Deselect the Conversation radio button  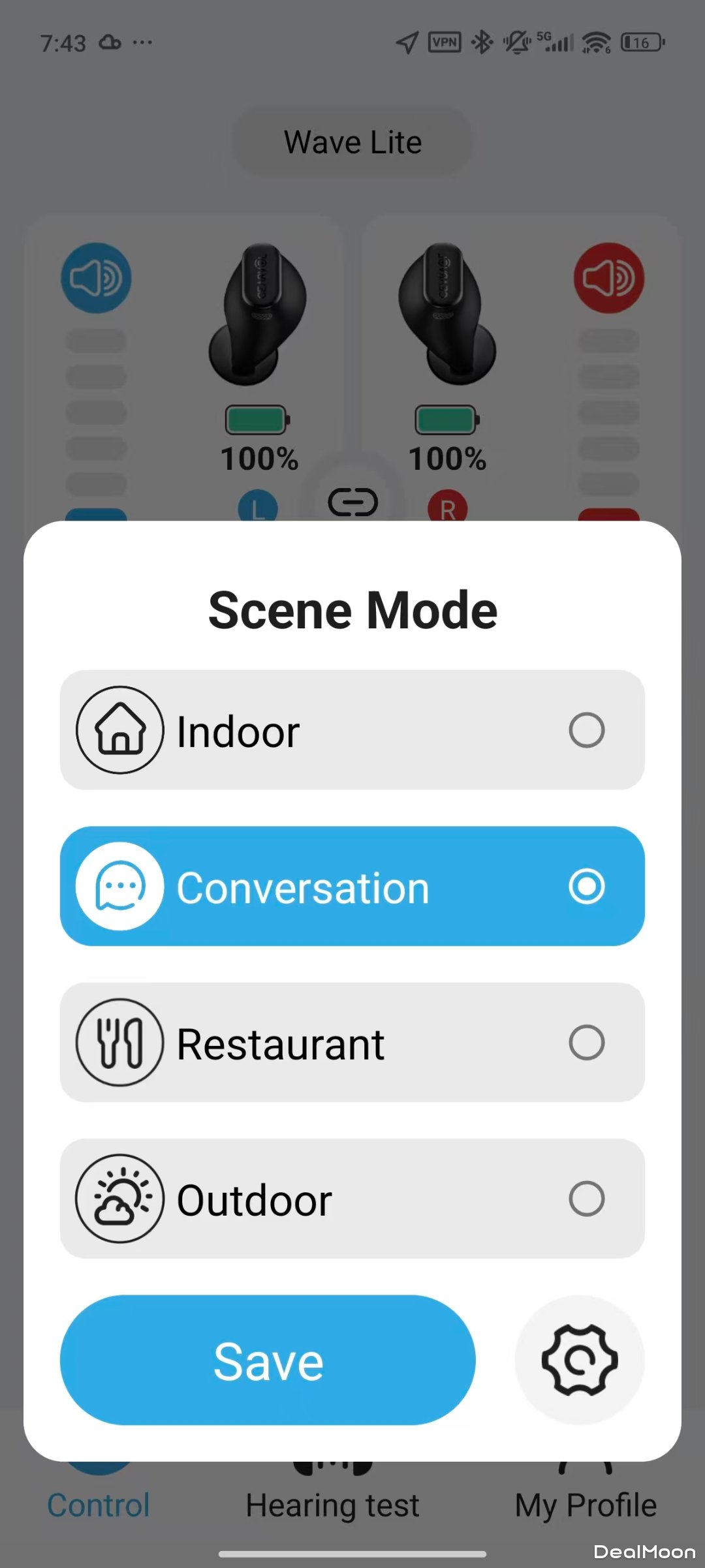click(587, 885)
